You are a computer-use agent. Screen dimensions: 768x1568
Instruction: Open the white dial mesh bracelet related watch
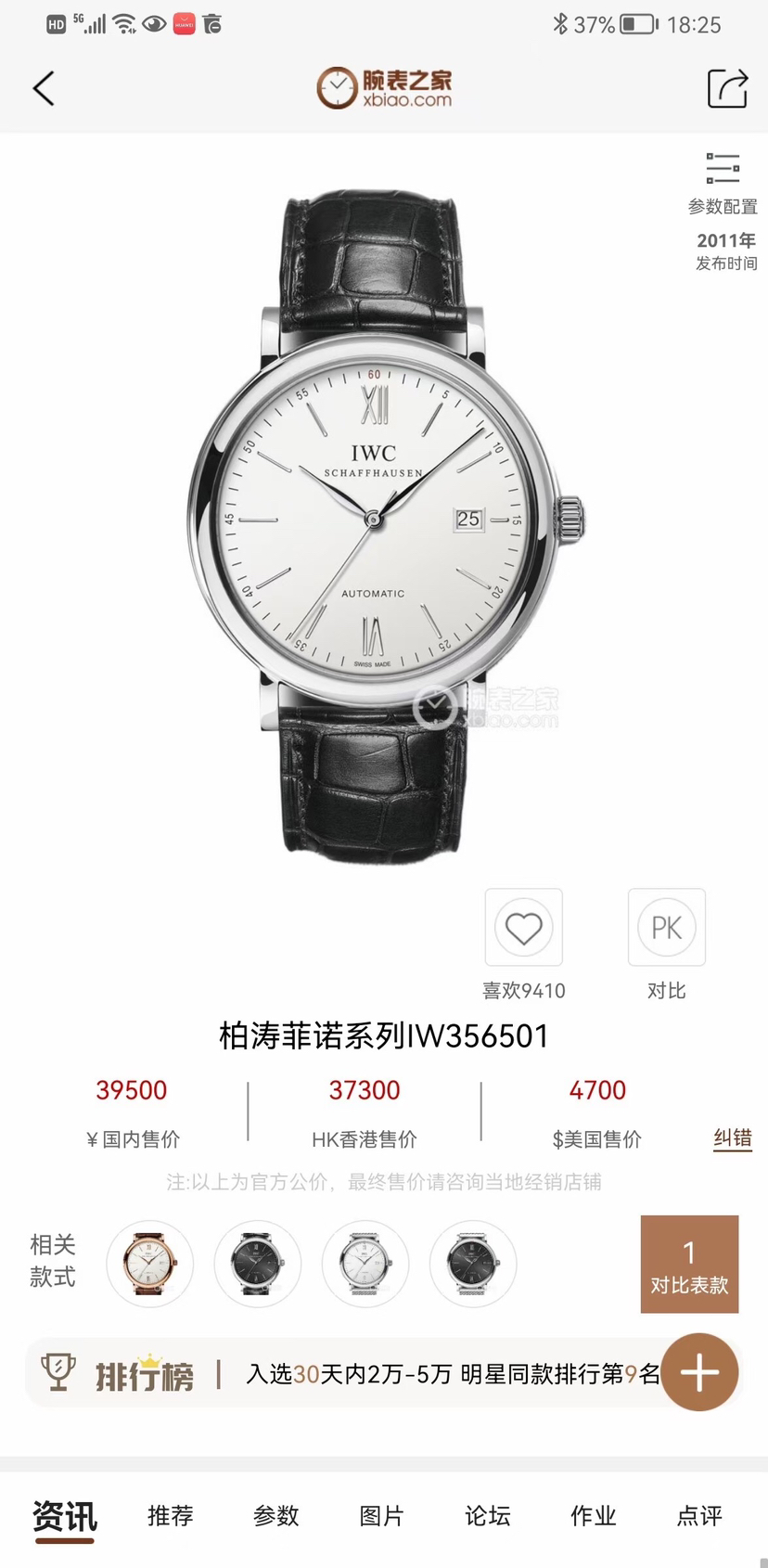(x=365, y=1264)
